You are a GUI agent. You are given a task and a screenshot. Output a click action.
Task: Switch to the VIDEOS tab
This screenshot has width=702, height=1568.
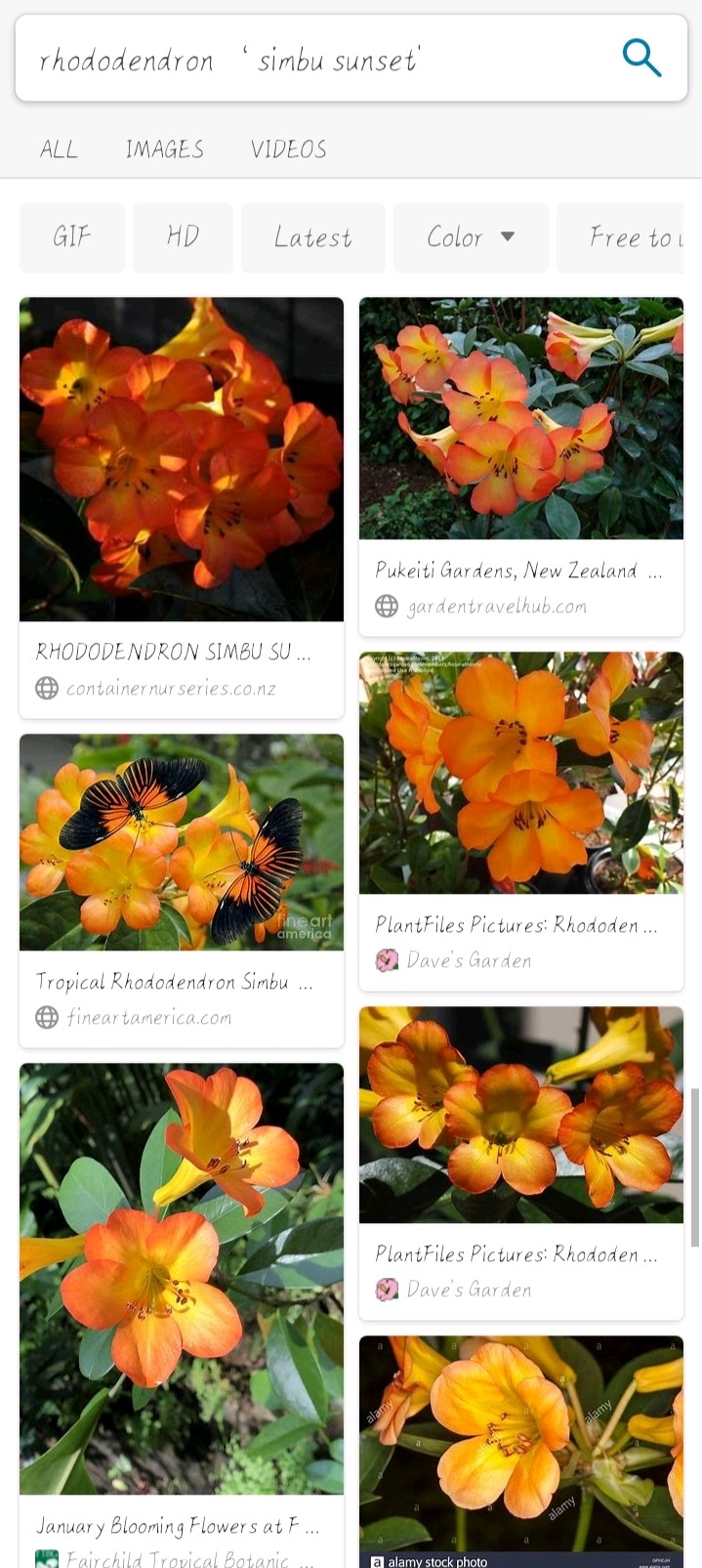pyautogui.click(x=288, y=148)
